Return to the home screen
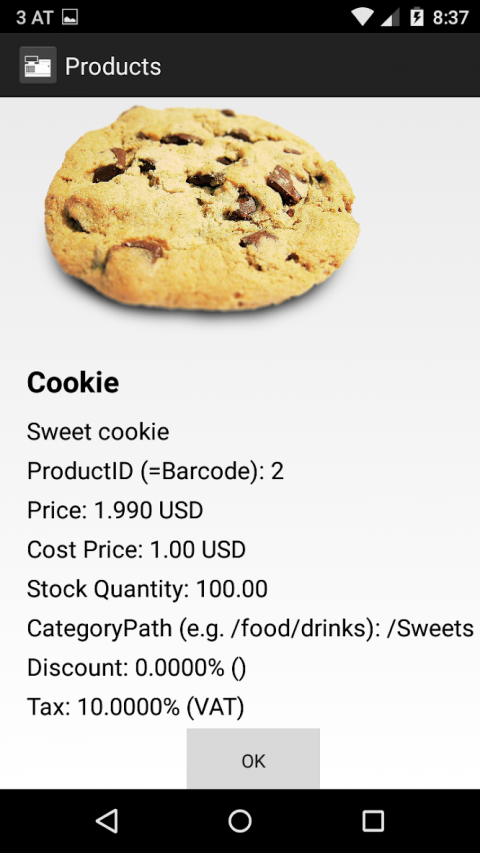The width and height of the screenshot is (480, 853). (x=240, y=821)
